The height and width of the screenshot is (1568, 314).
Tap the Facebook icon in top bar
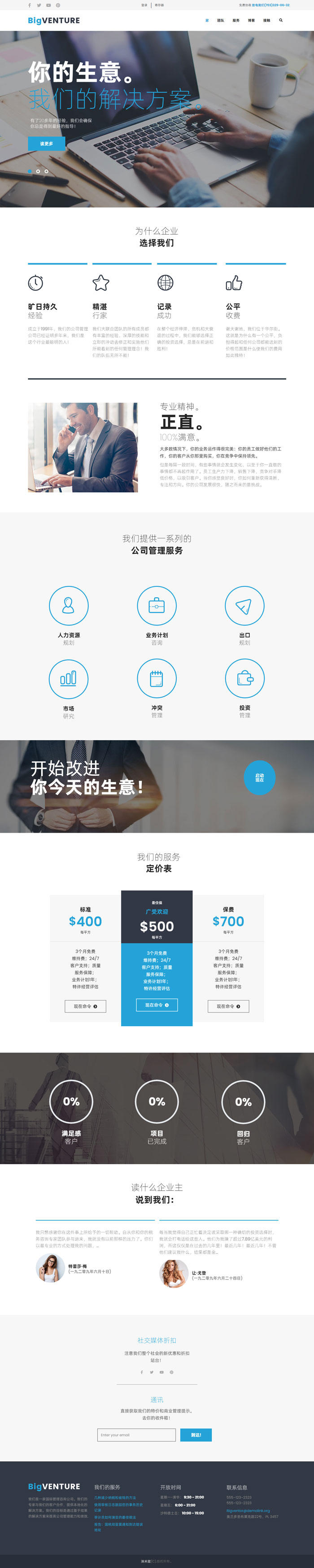click(29, 5)
